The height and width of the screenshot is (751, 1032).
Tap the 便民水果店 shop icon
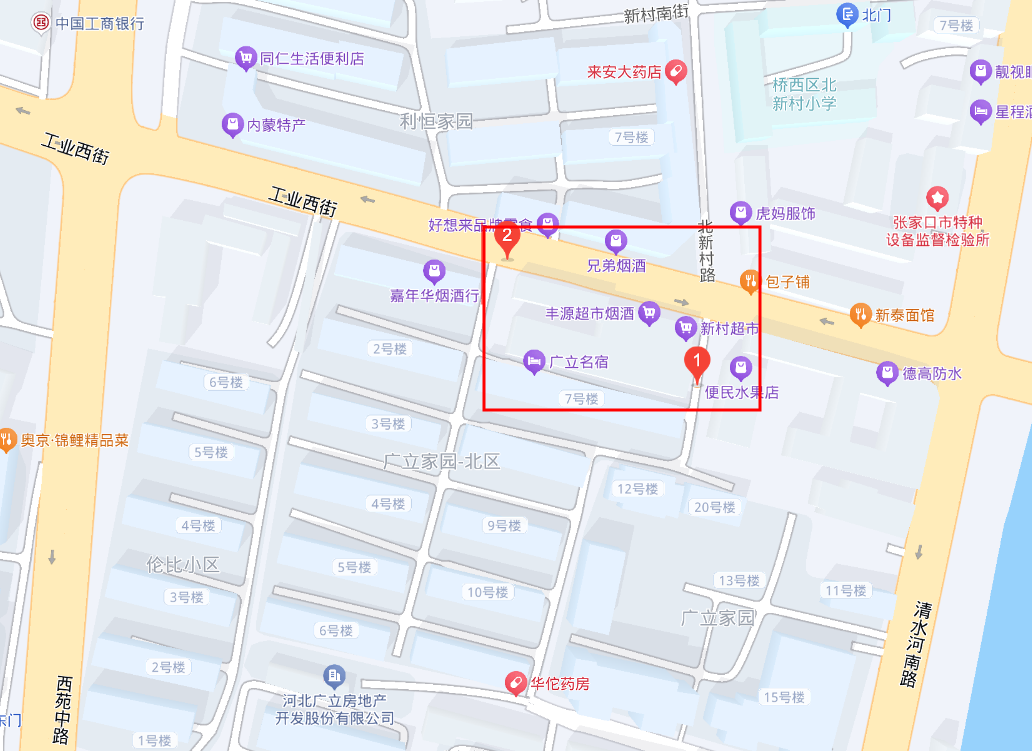(741, 368)
